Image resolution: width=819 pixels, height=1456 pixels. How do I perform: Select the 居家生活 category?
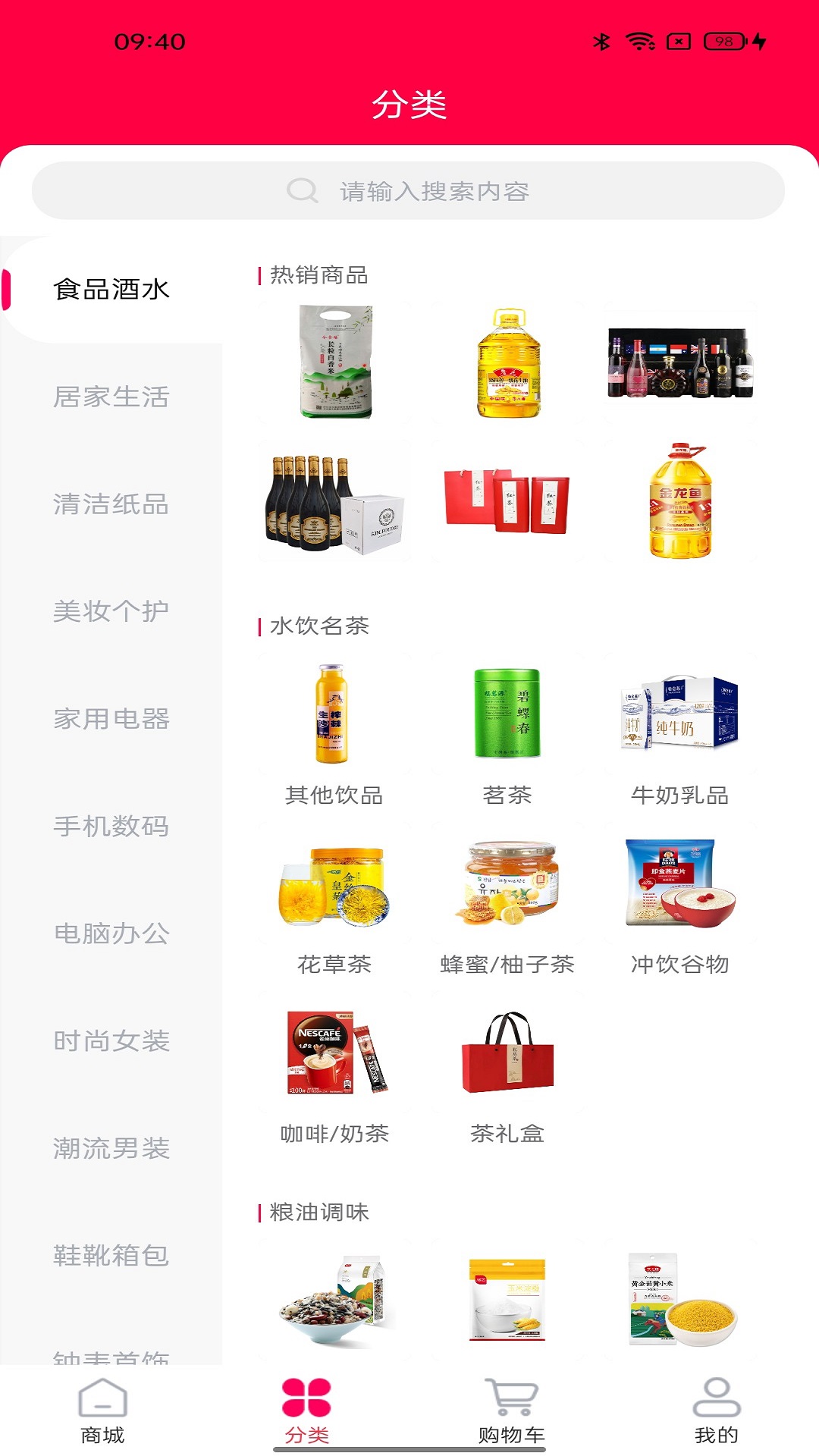111,397
